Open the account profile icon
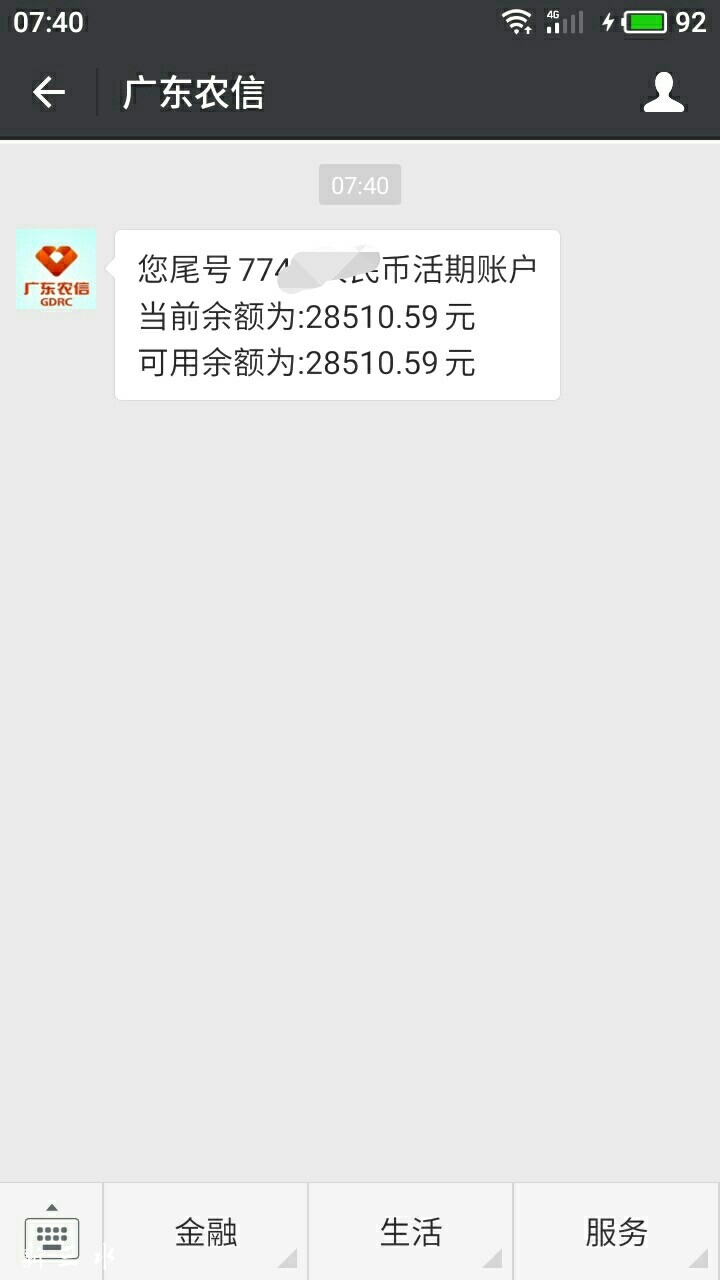720x1280 pixels. pyautogui.click(x=663, y=93)
